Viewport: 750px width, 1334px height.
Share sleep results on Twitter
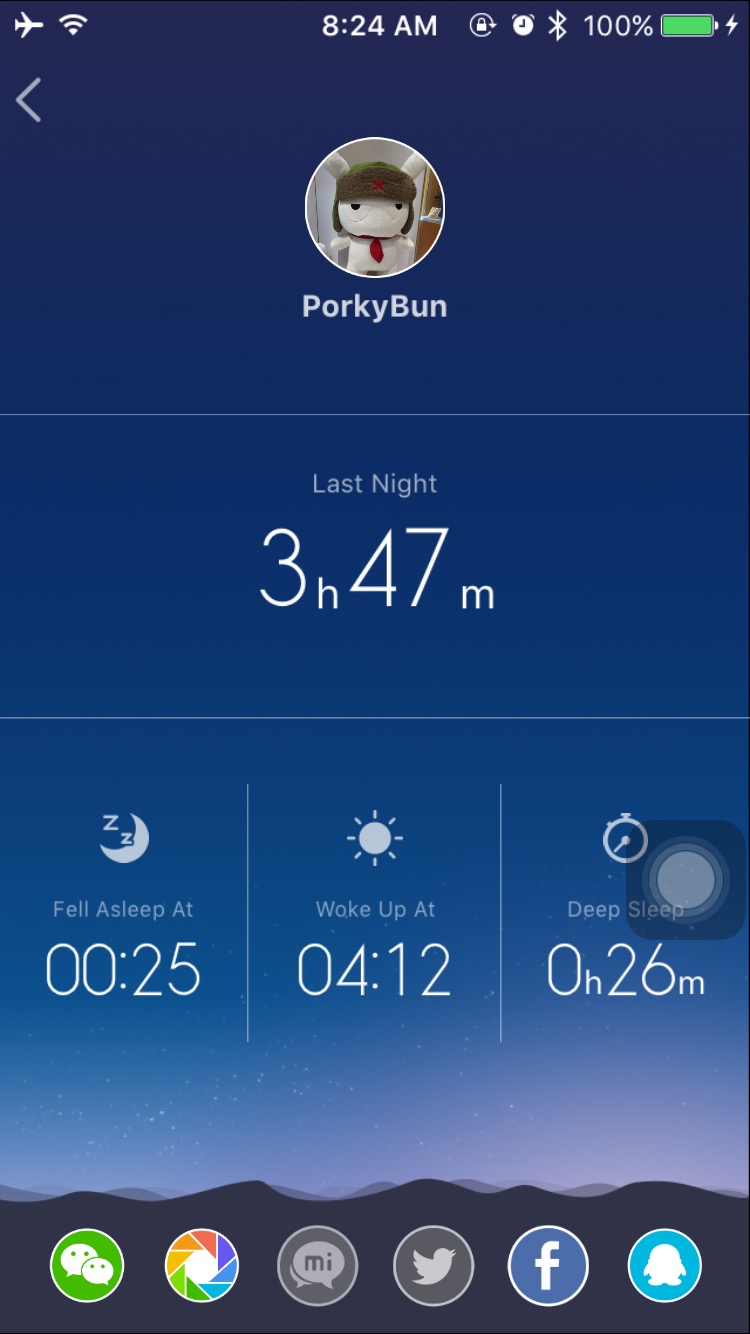click(x=433, y=1266)
